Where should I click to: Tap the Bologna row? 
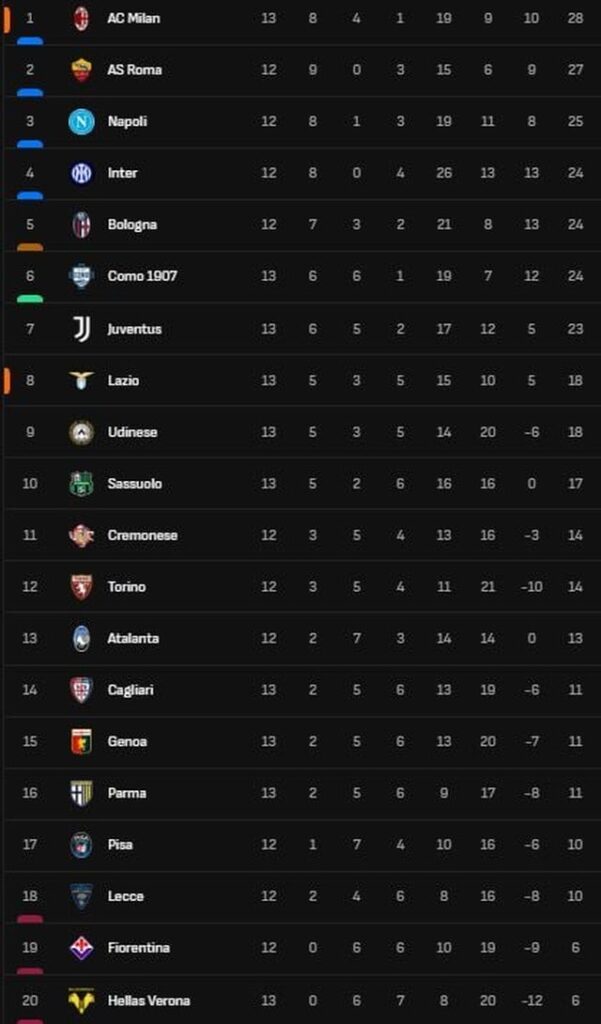coord(132,225)
